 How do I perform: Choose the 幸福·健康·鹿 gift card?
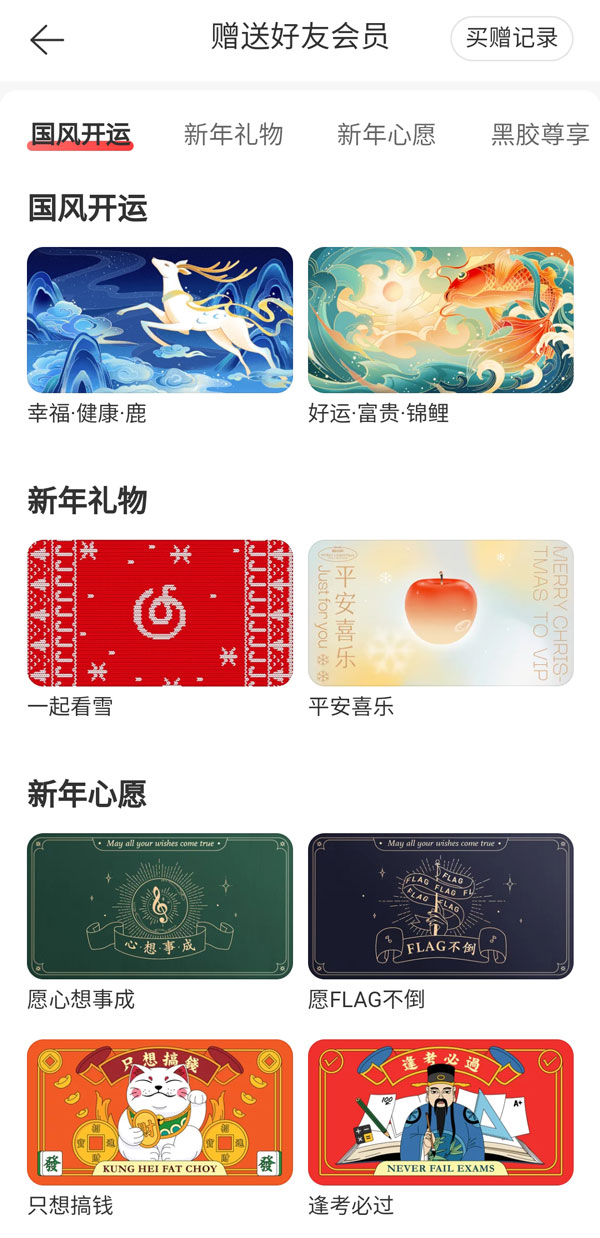pyautogui.click(x=160, y=320)
